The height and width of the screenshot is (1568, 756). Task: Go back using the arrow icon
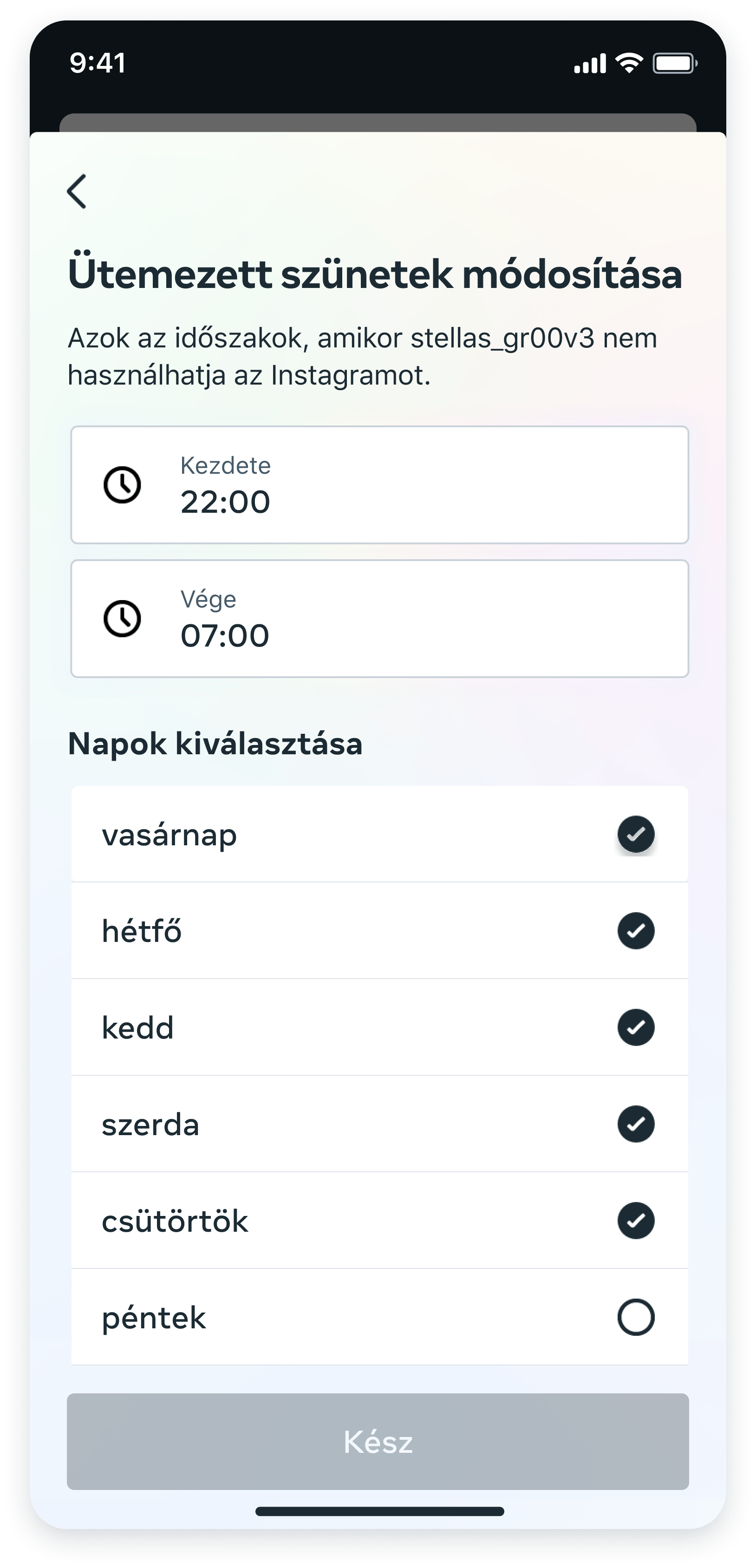pyautogui.click(x=77, y=191)
